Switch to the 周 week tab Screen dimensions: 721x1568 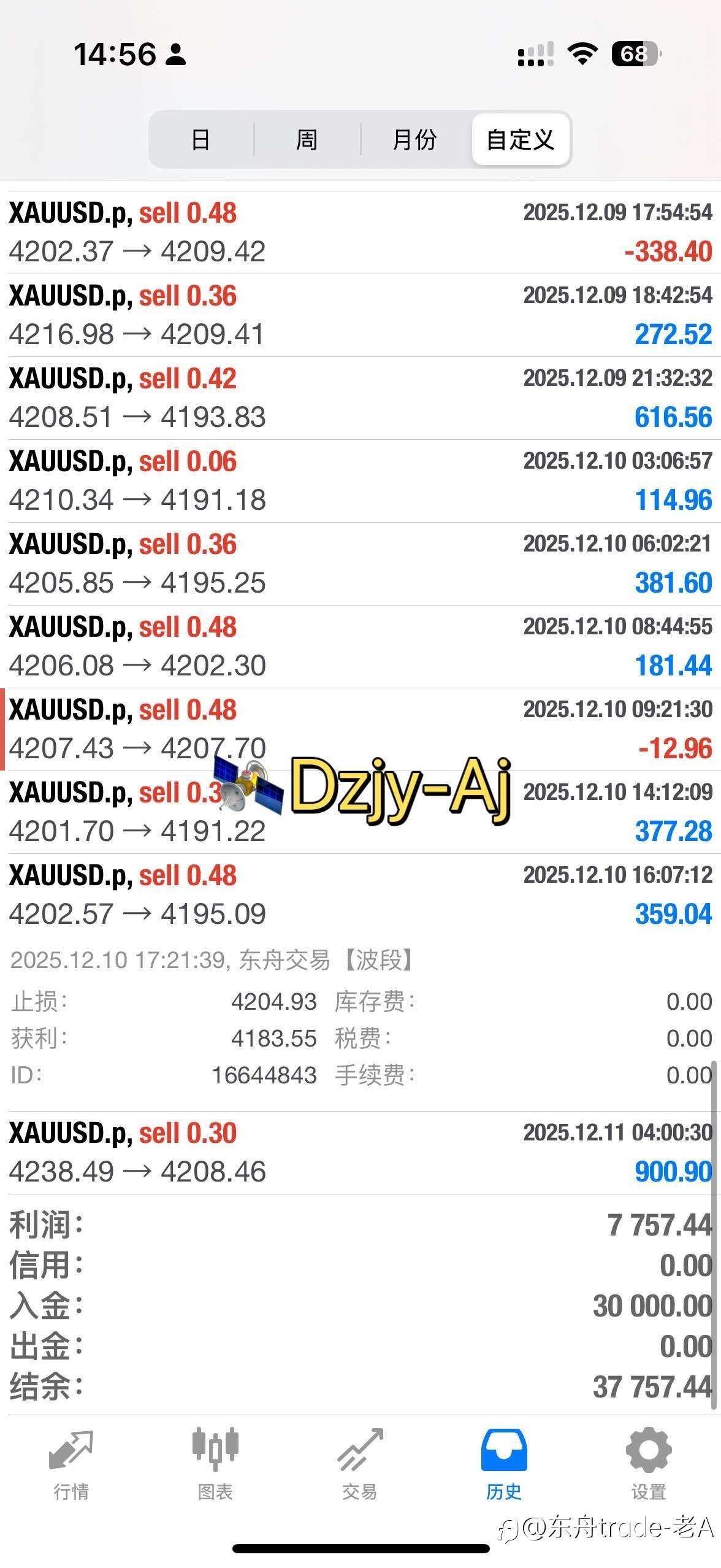point(307,140)
